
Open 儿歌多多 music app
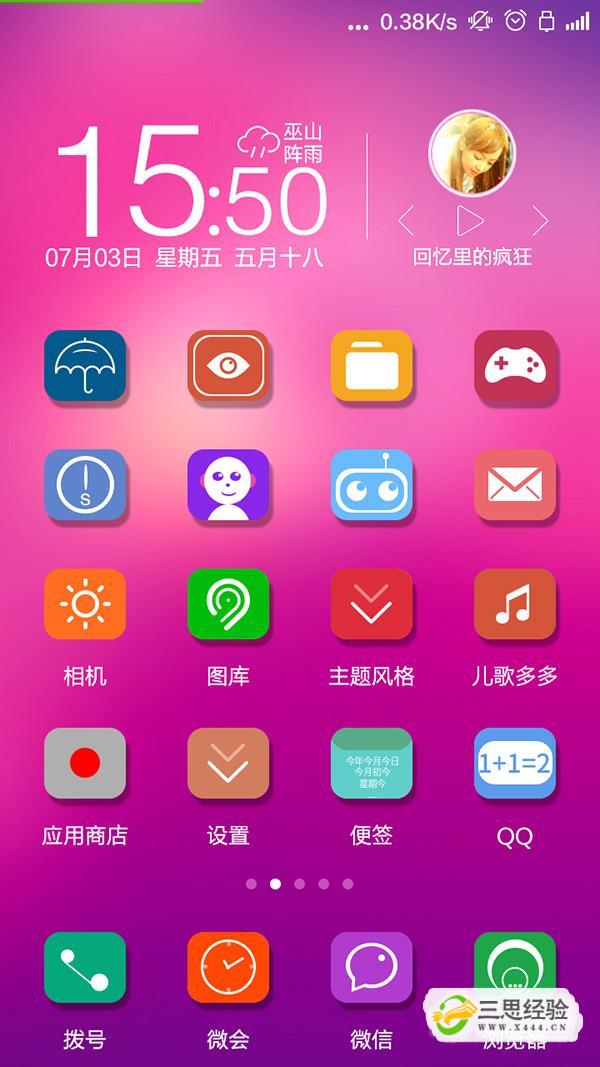click(514, 604)
